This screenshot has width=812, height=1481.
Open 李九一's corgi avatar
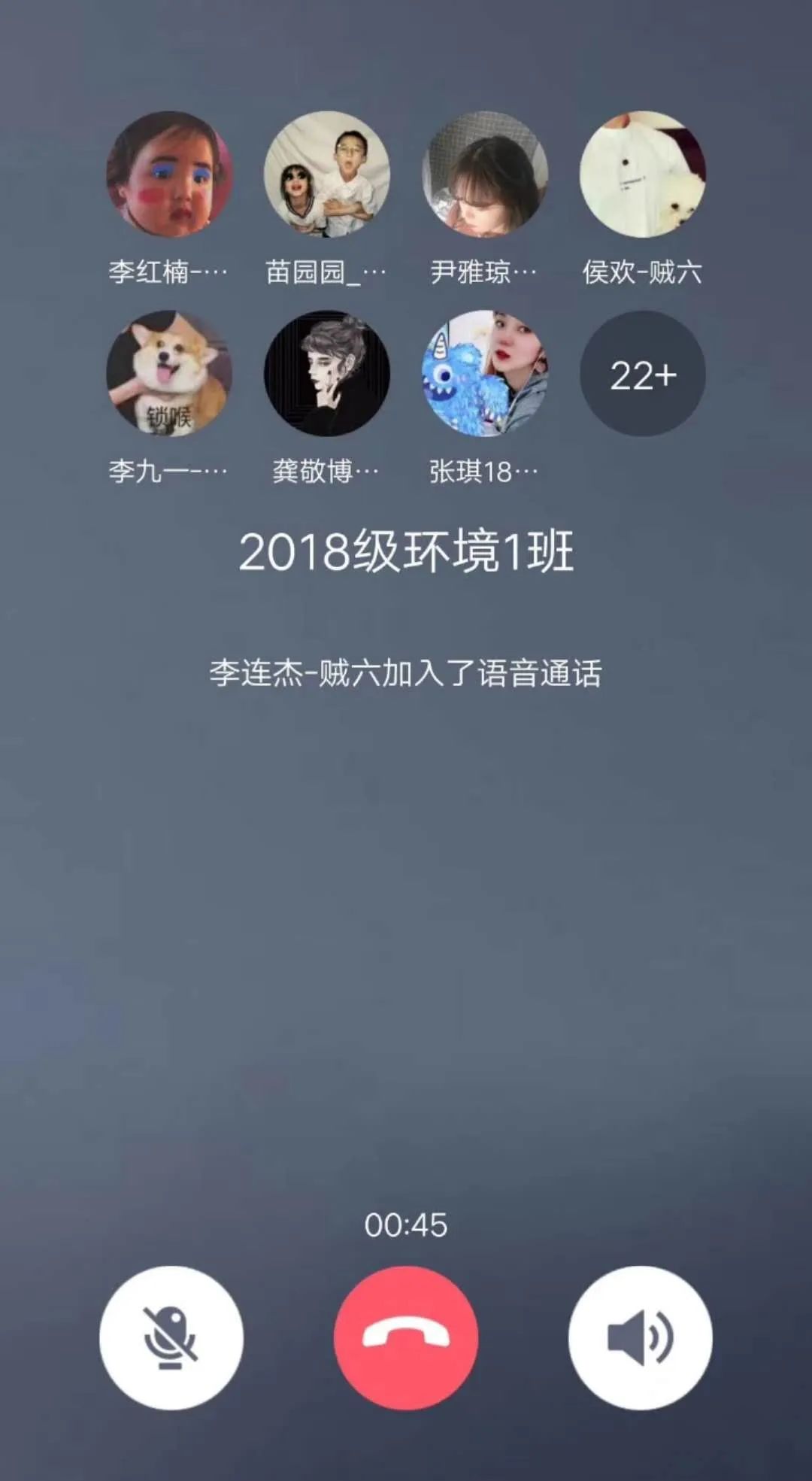coord(169,374)
